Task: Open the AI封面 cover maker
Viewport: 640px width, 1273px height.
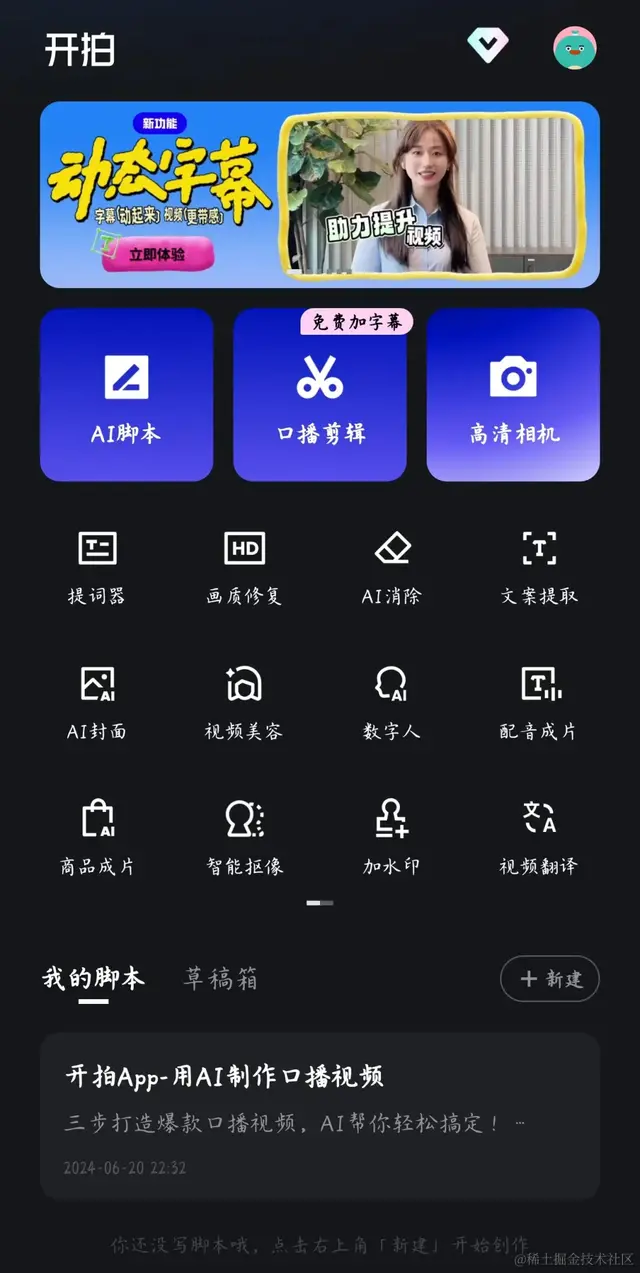Action: 97,702
